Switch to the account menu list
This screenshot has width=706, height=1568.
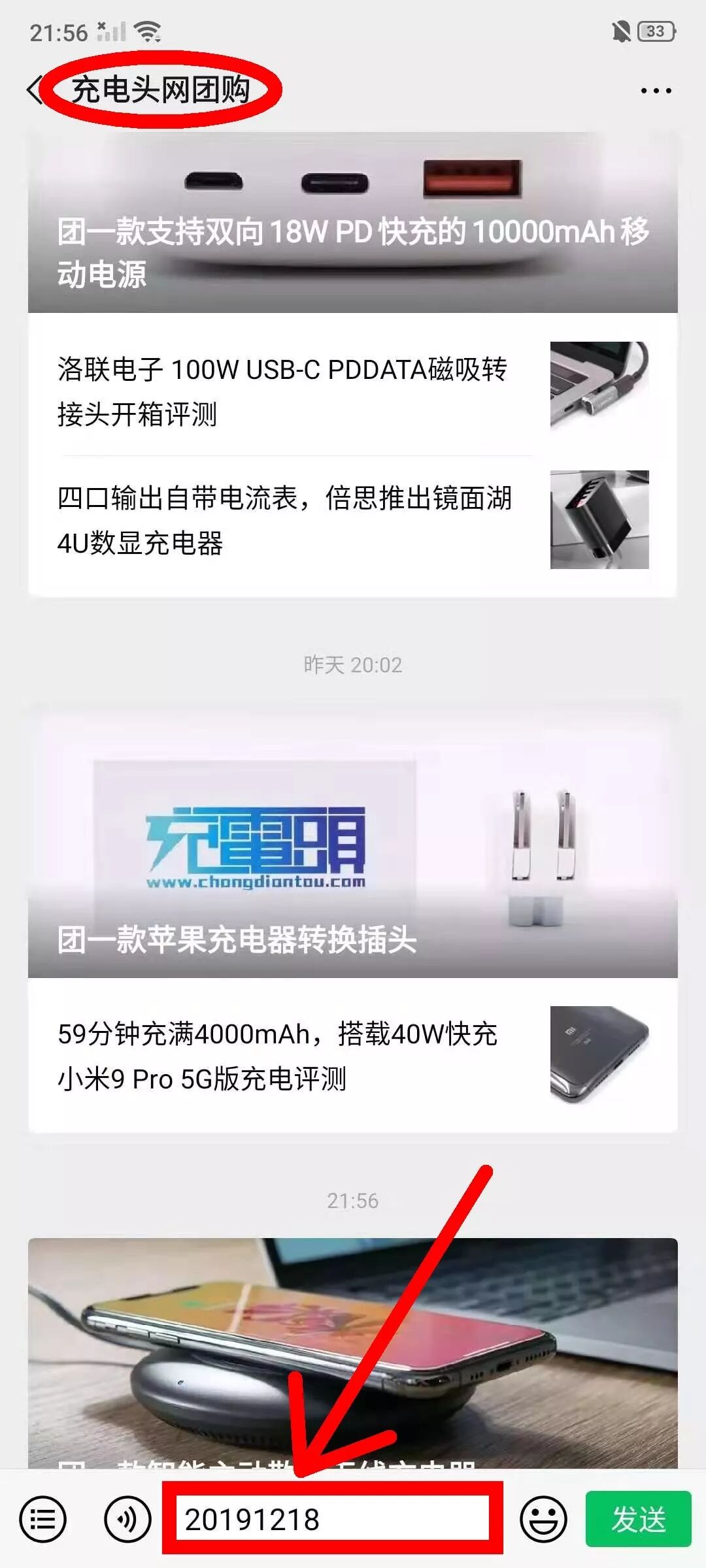(x=43, y=1519)
